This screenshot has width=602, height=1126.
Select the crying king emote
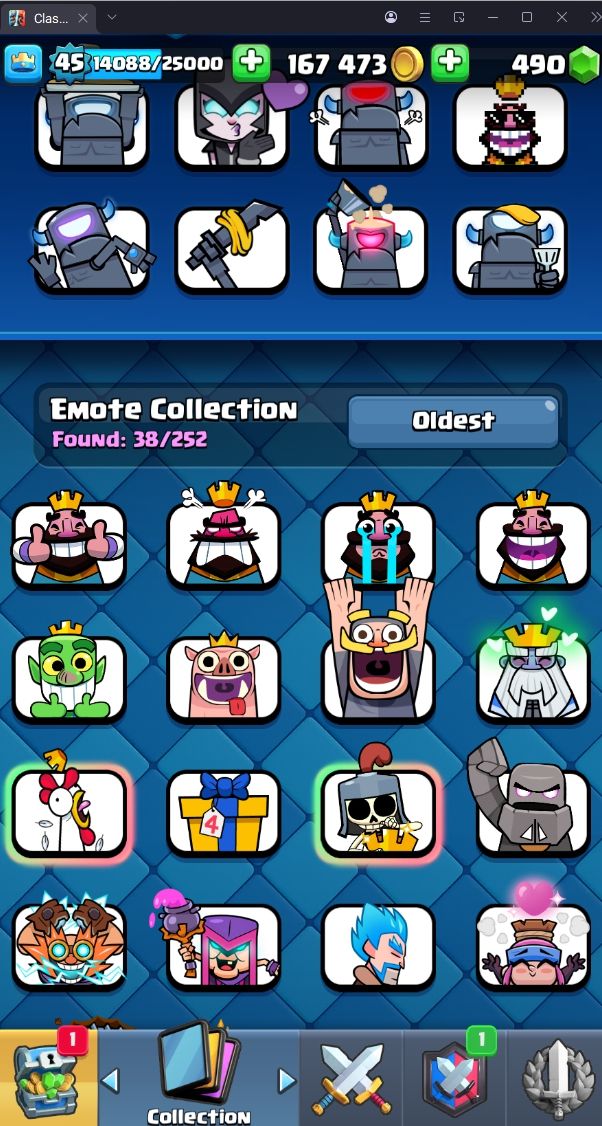tap(378, 543)
